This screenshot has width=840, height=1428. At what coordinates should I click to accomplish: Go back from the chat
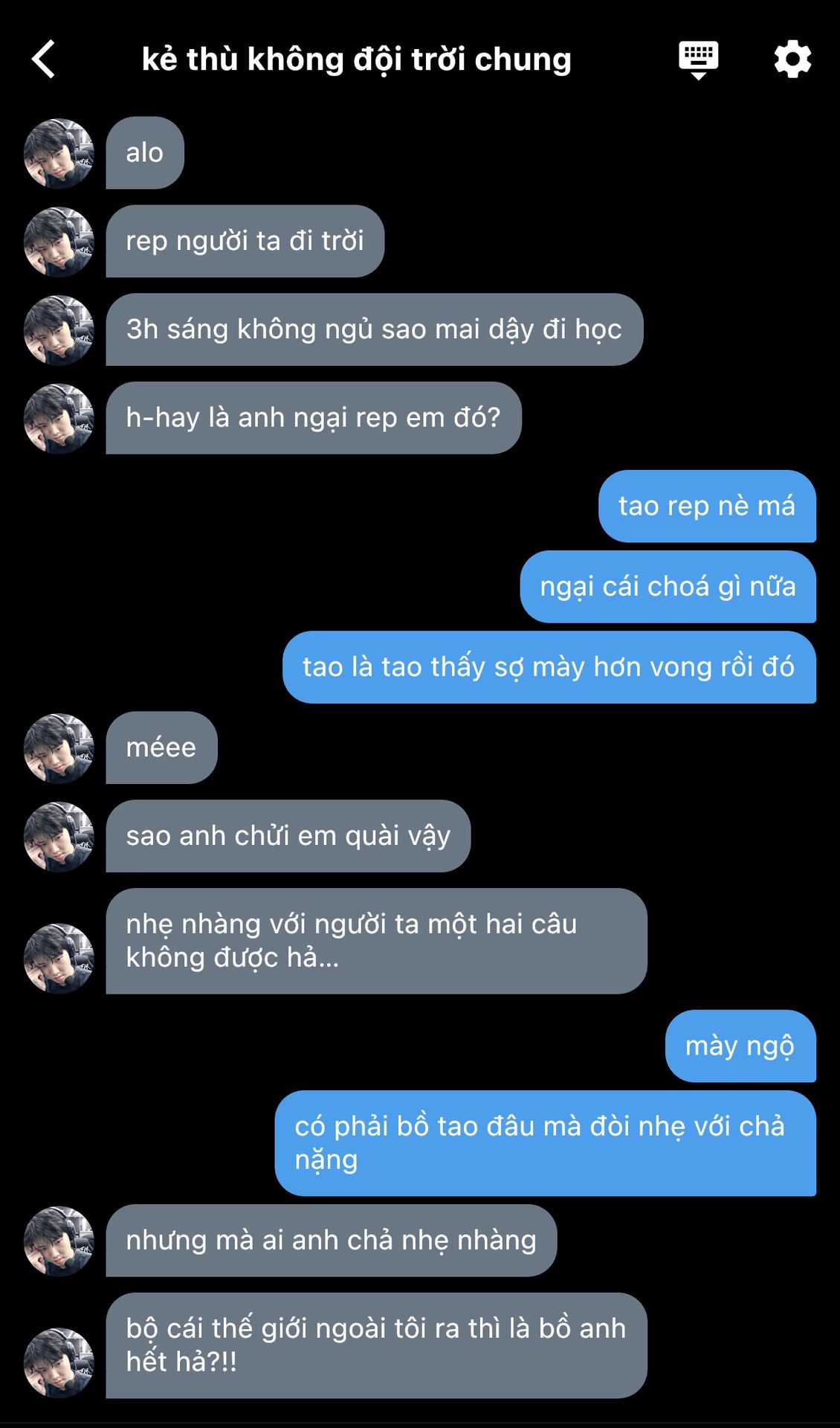[x=44, y=59]
